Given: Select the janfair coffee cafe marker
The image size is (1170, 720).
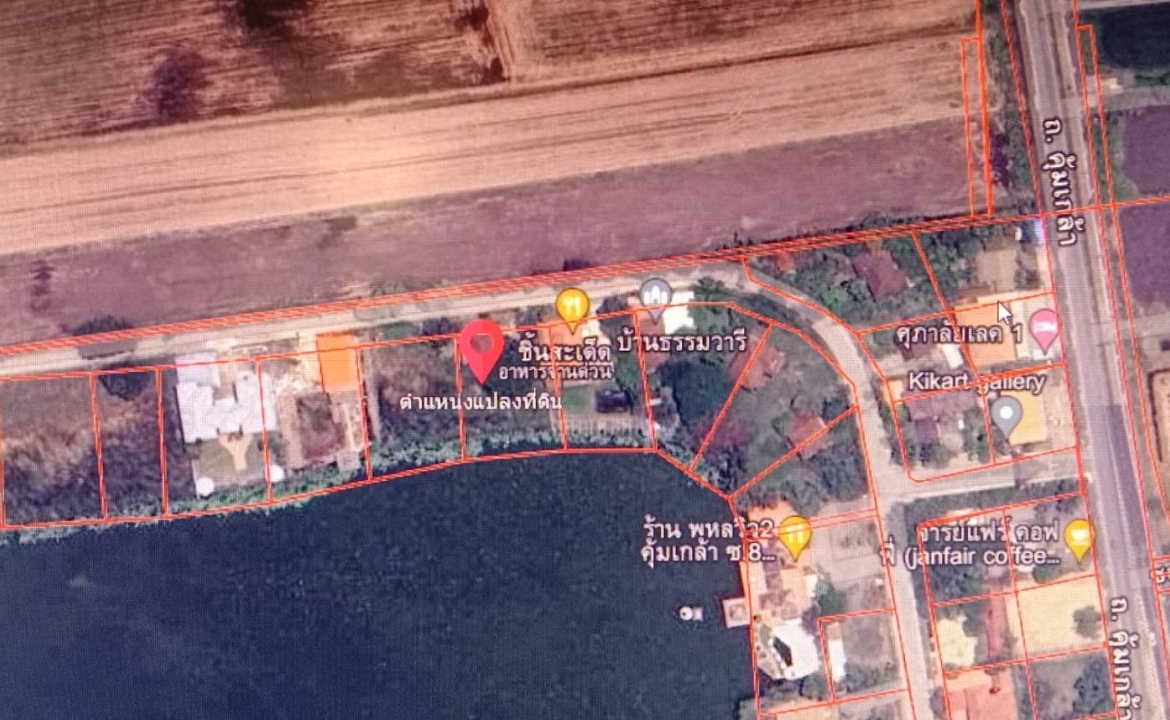Looking at the screenshot, I should 1078,536.
